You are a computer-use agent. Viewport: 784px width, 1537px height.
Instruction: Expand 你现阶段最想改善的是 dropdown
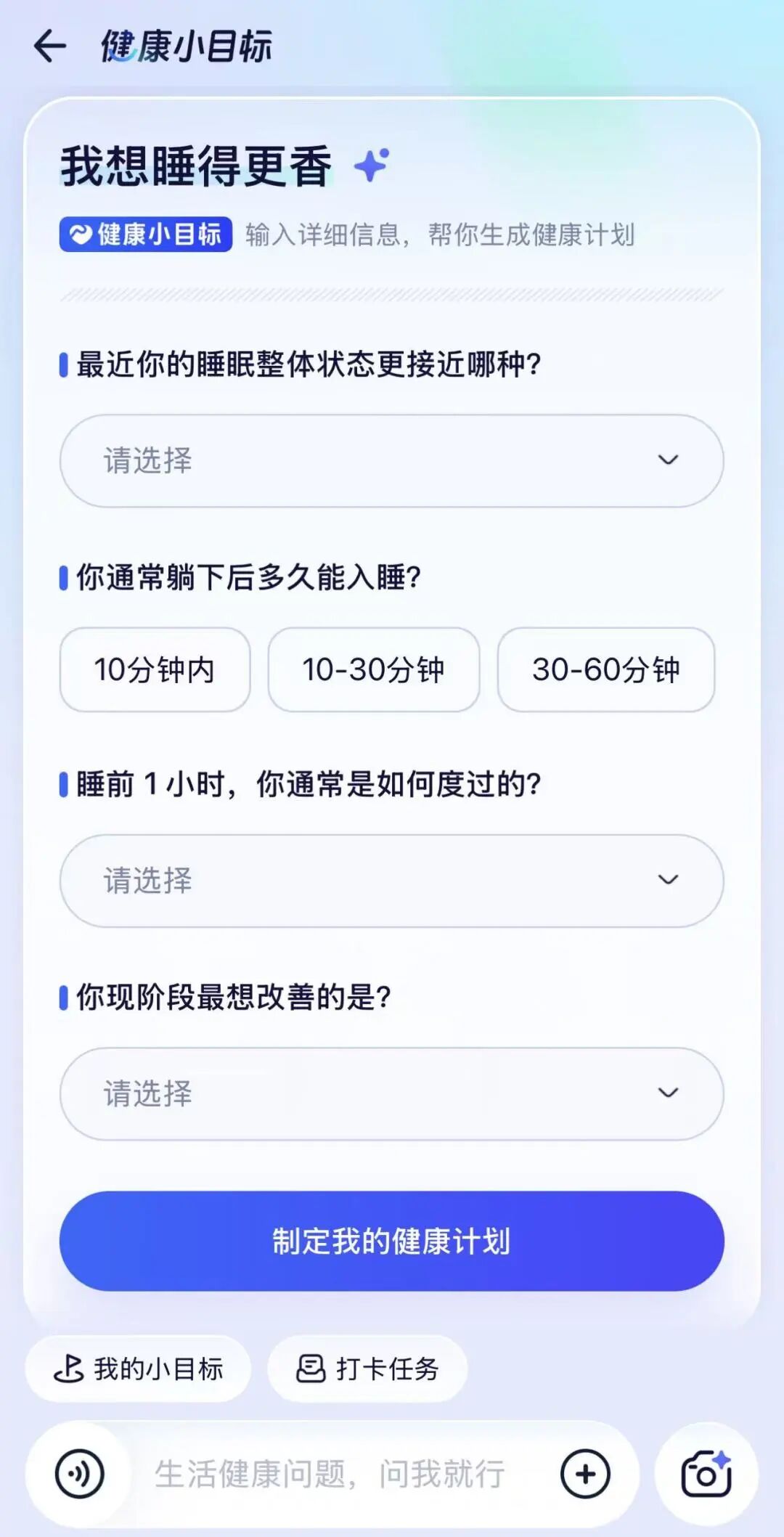tap(391, 1093)
